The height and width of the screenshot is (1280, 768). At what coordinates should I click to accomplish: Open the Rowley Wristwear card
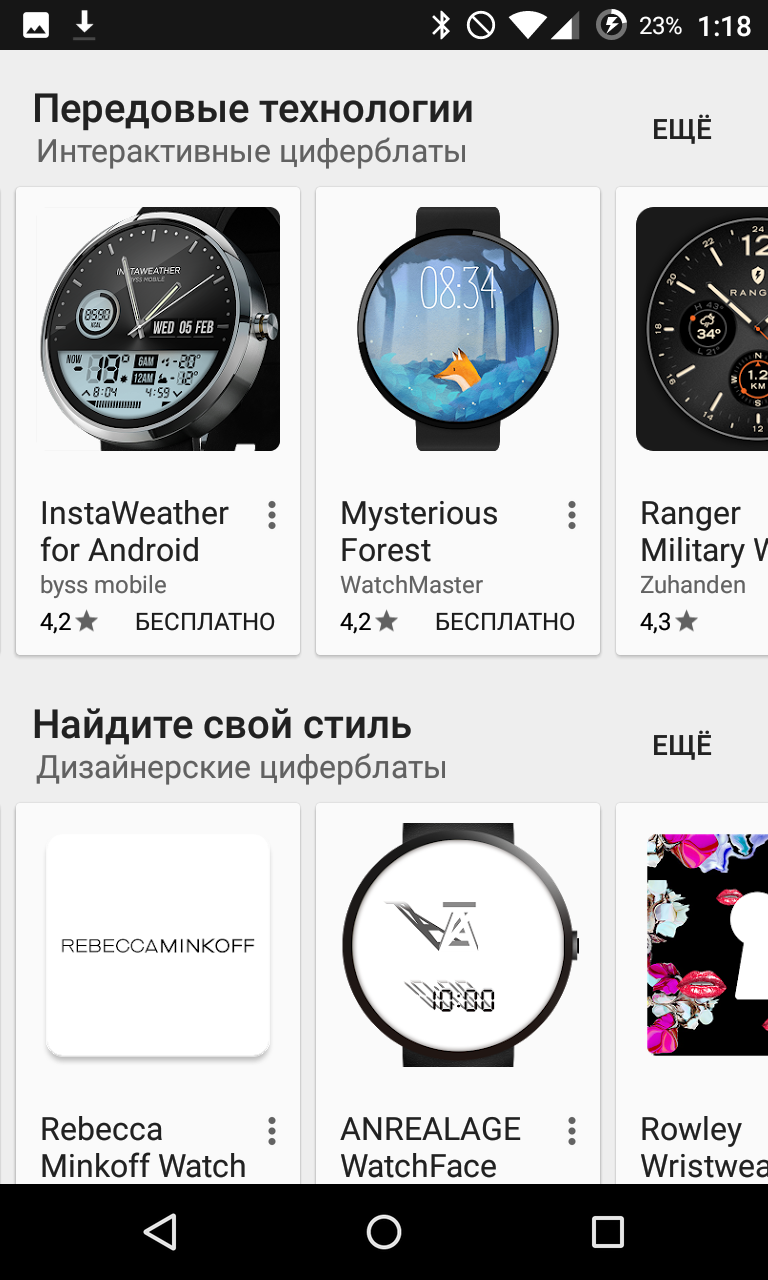[692, 994]
